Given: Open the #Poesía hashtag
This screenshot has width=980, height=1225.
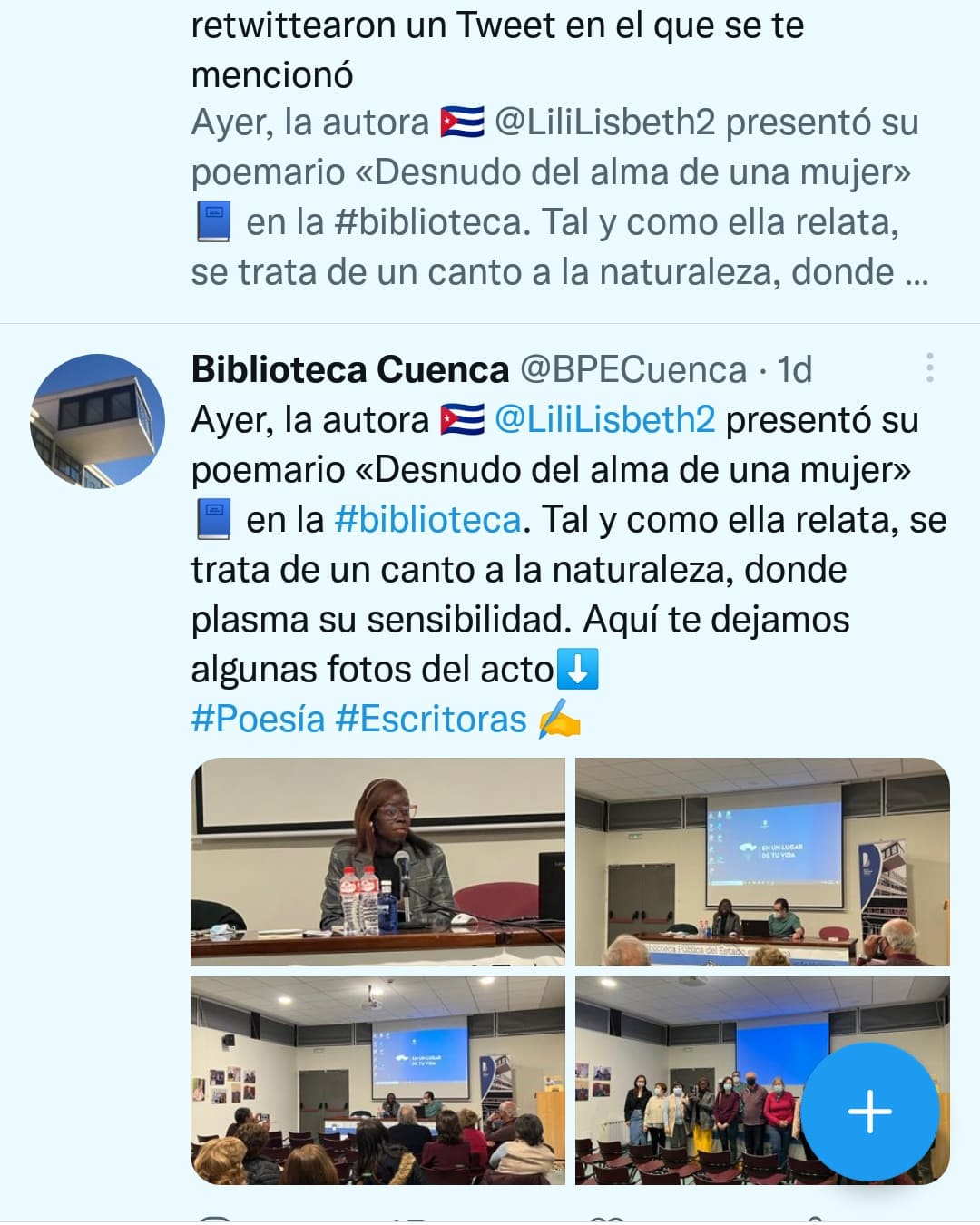Looking at the screenshot, I should pos(258,719).
